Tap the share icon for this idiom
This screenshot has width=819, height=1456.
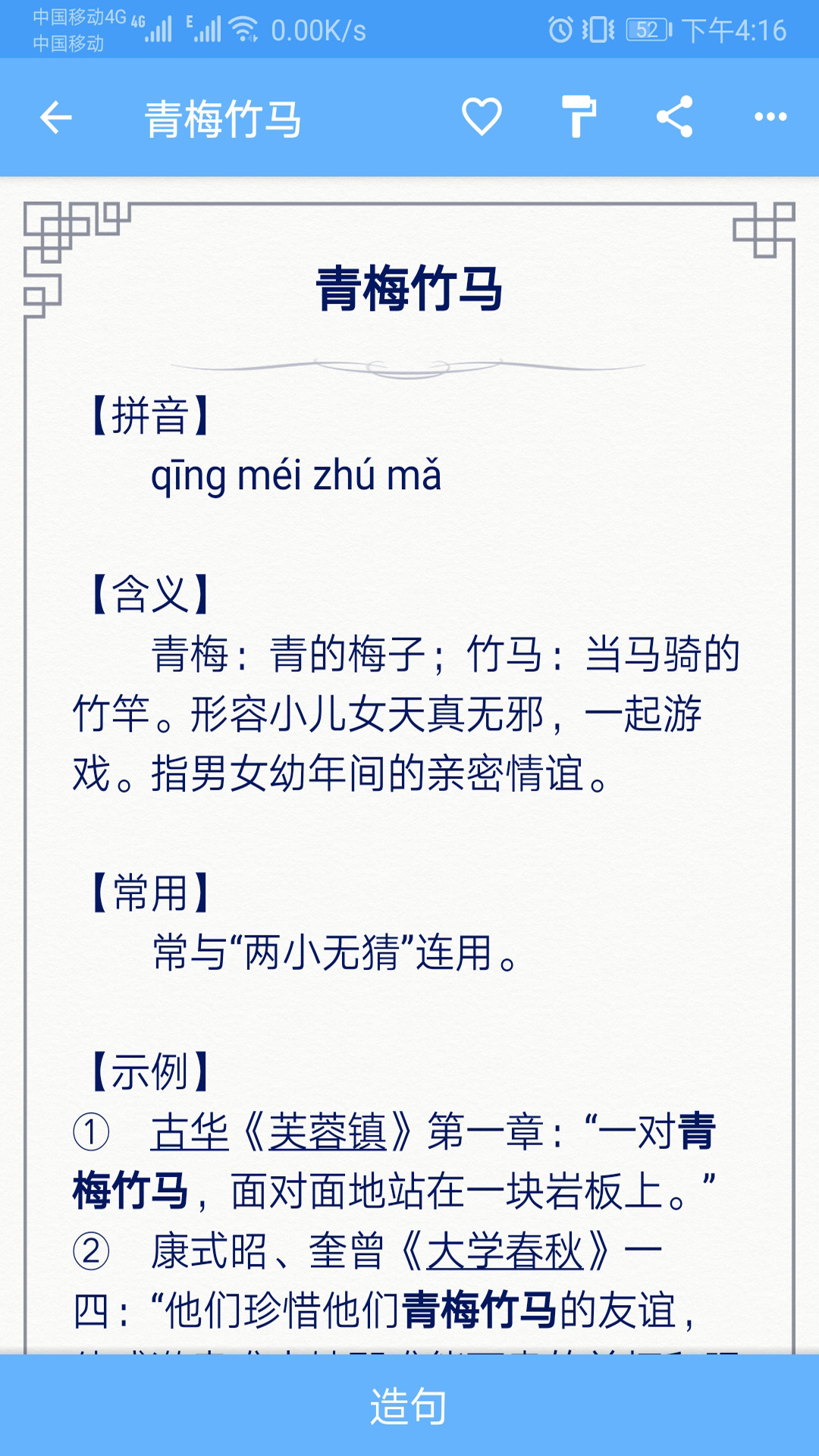tap(673, 118)
